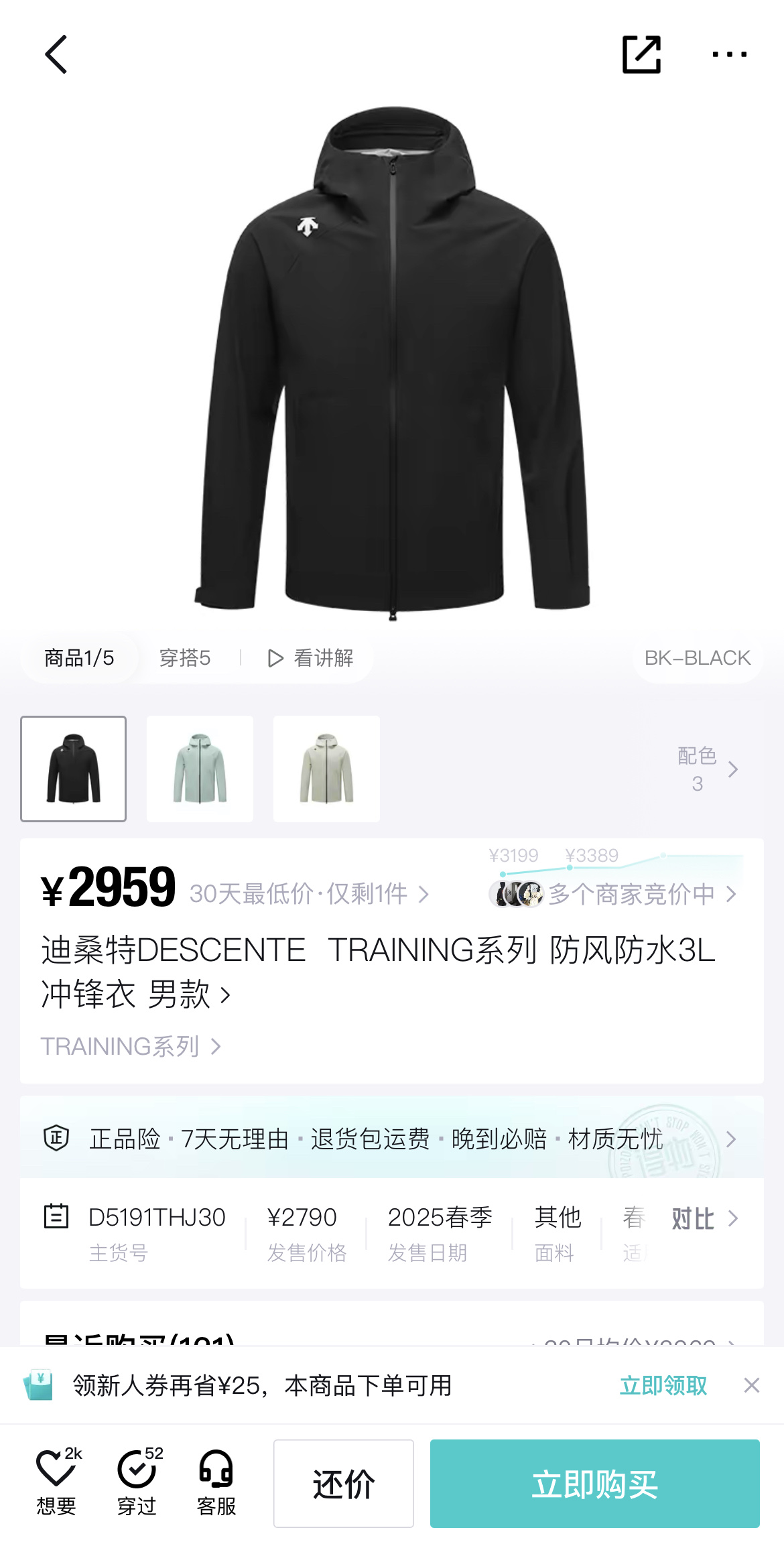Add jacket to 想要 wishlist
This screenshot has width=784, height=1544.
[x=56, y=1482]
